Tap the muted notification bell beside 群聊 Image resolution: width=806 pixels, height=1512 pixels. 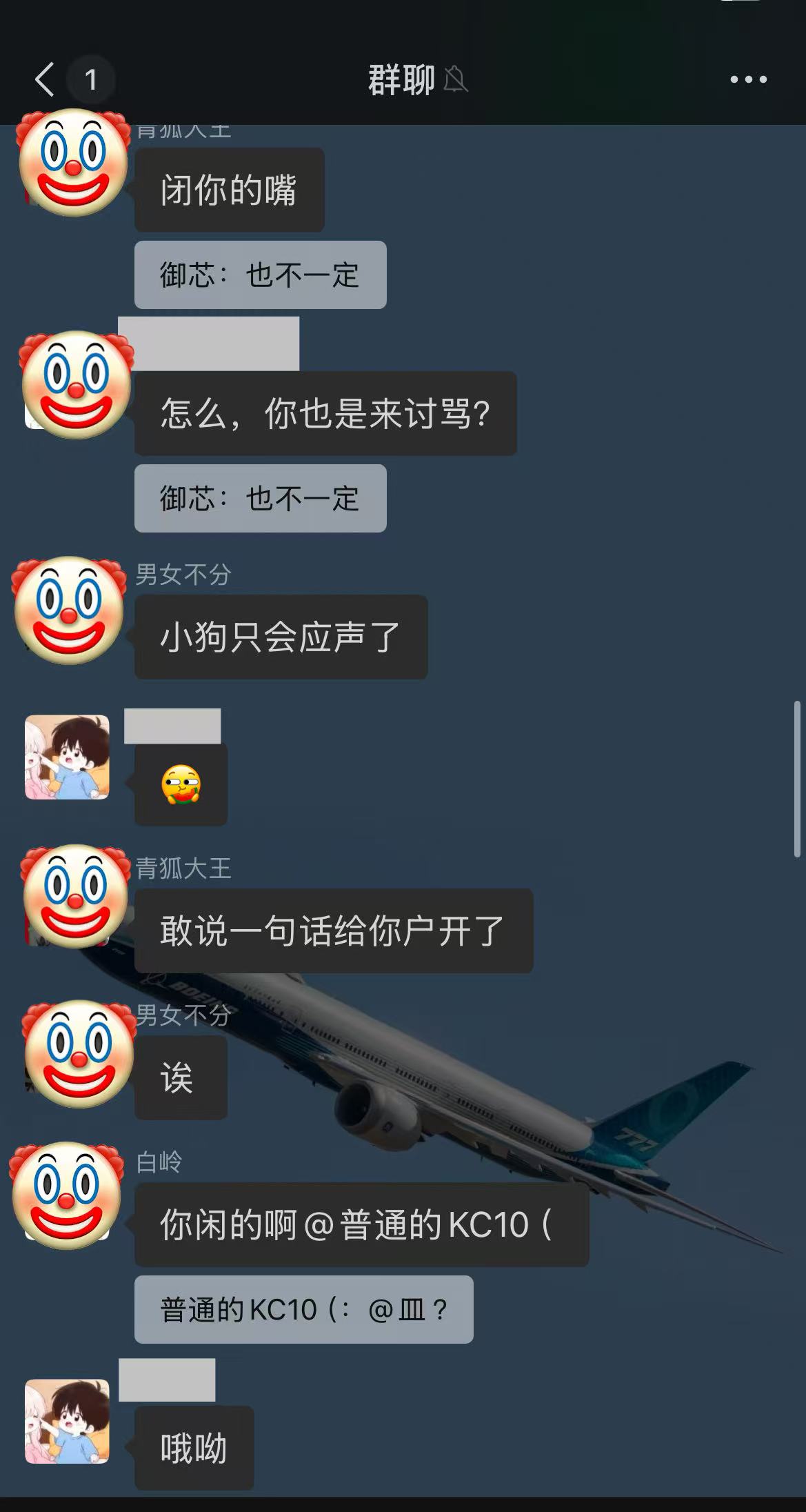(x=458, y=82)
